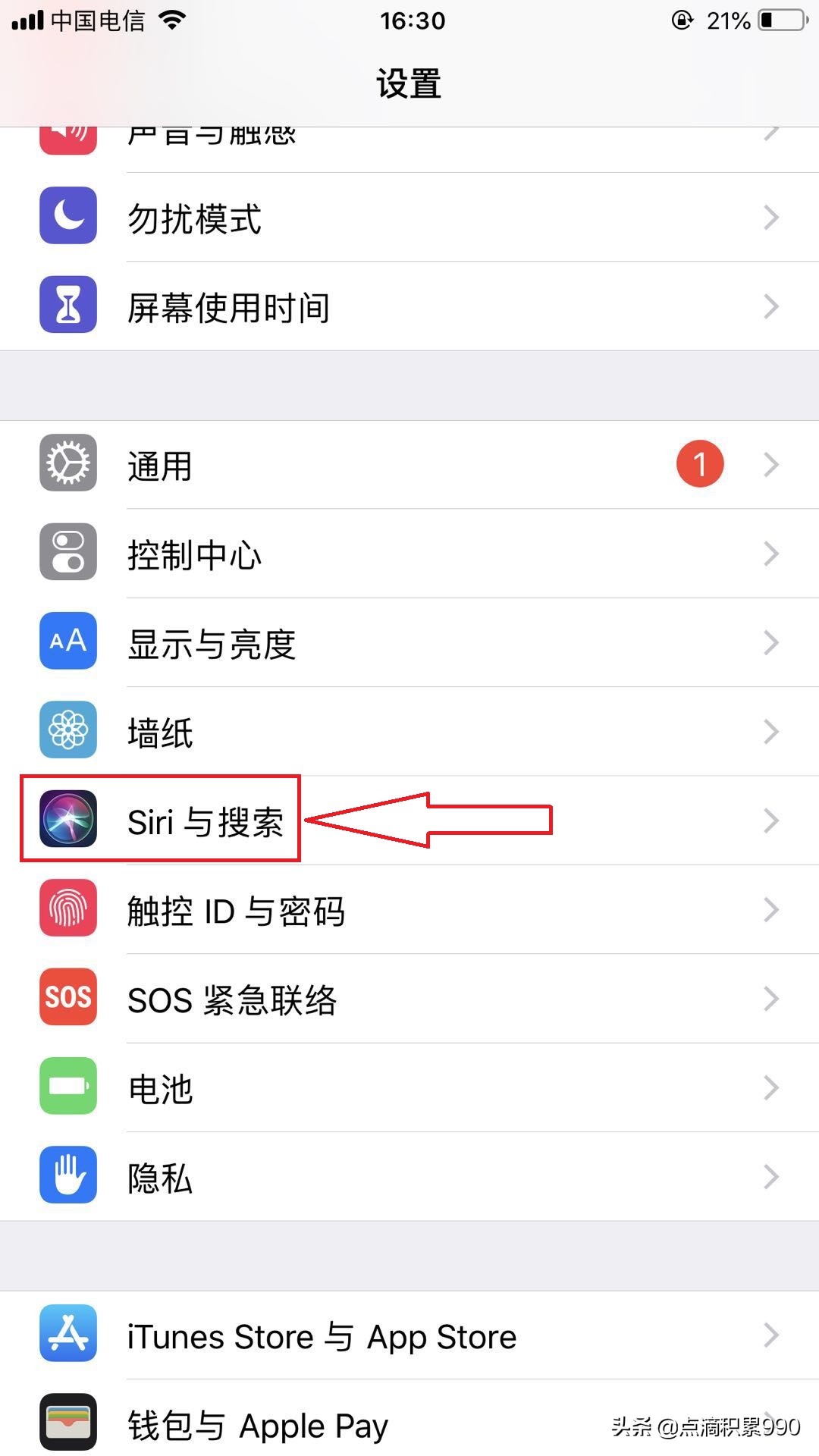819x1456 pixels.
Task: Tap the Wallet app icon
Action: coord(67,1424)
